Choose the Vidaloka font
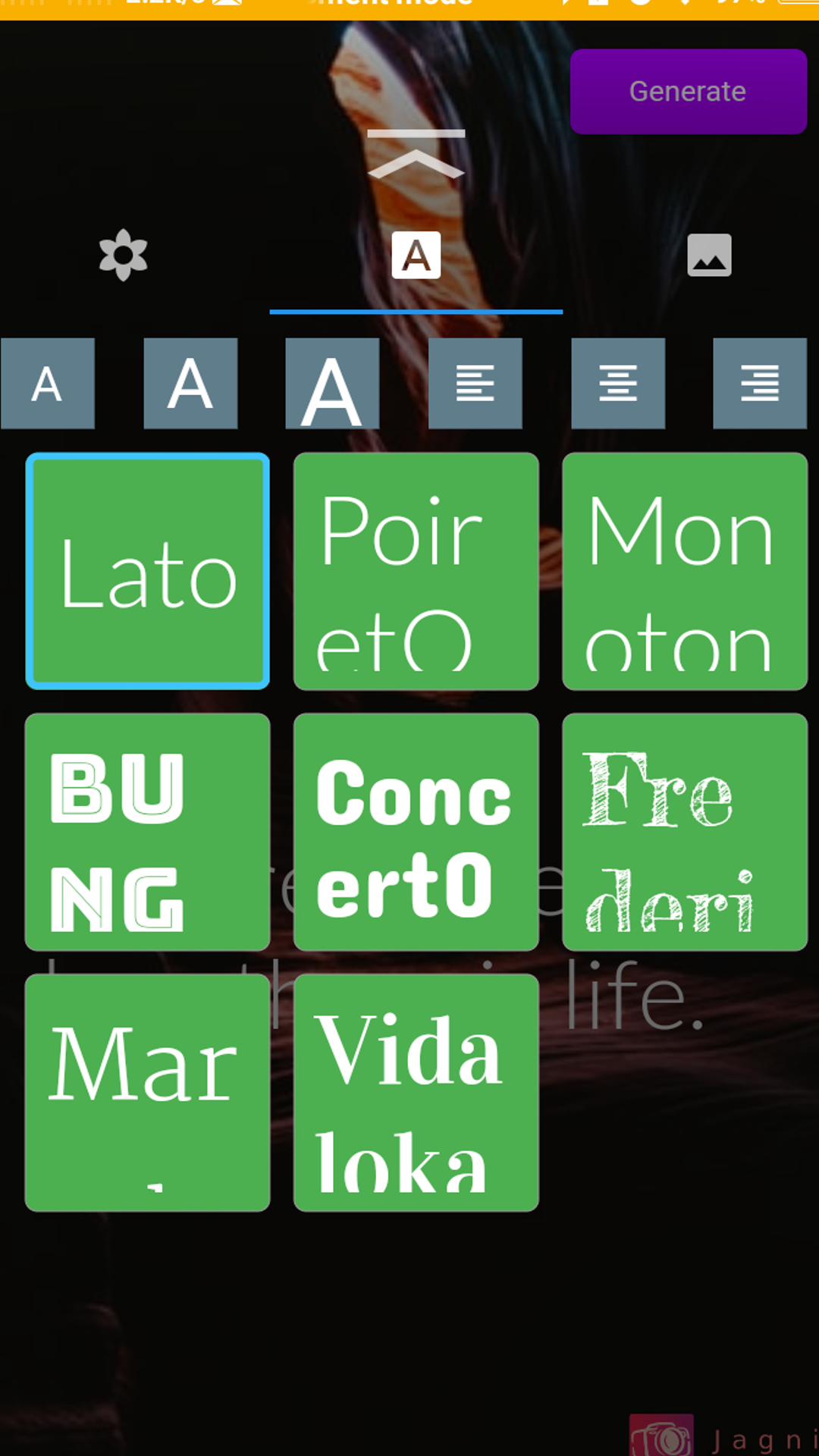Image resolution: width=819 pixels, height=1456 pixels. 416,1093
